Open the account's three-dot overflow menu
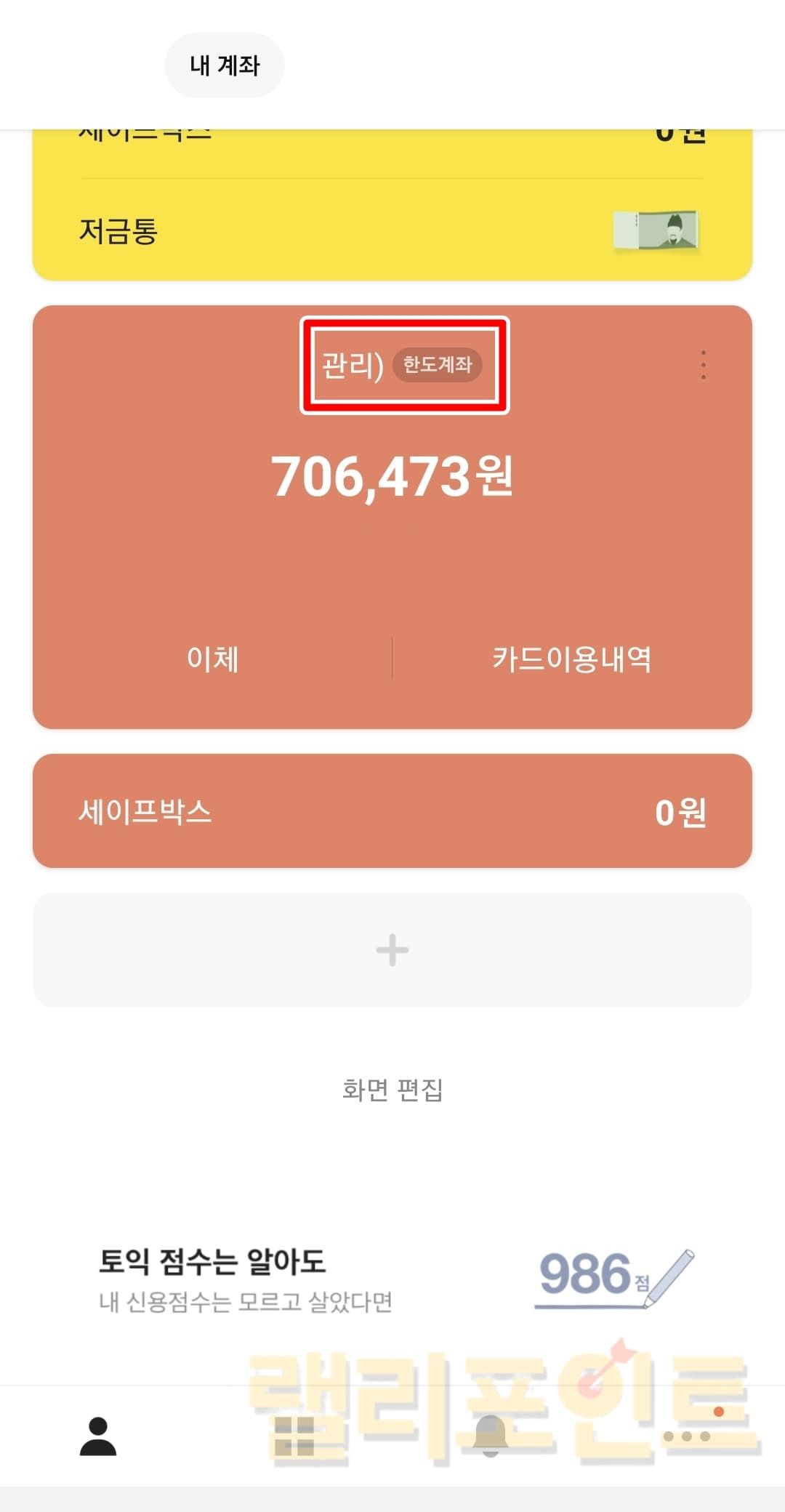The image size is (785, 1512). pos(703,365)
